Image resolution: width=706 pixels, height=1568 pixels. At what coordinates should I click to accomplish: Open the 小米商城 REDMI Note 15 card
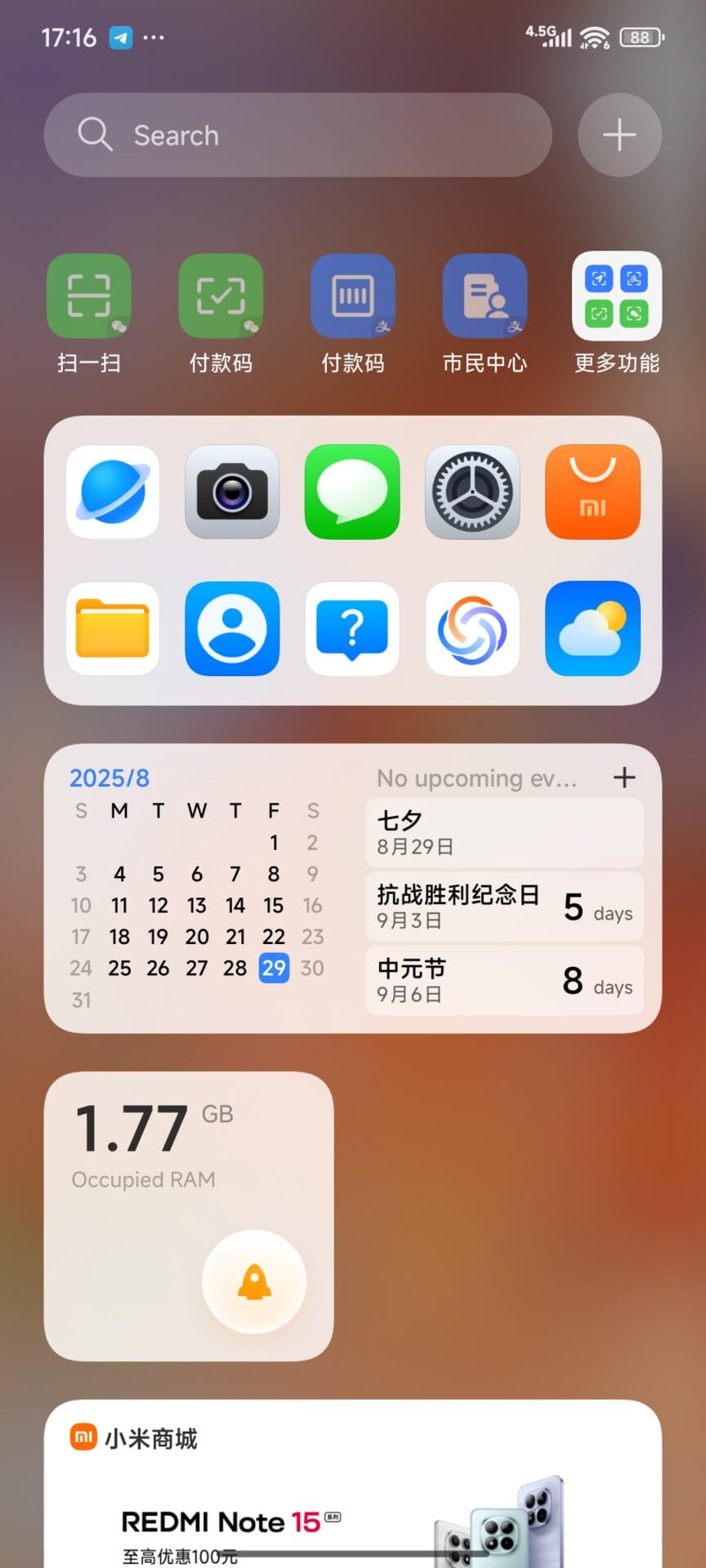(353, 1503)
